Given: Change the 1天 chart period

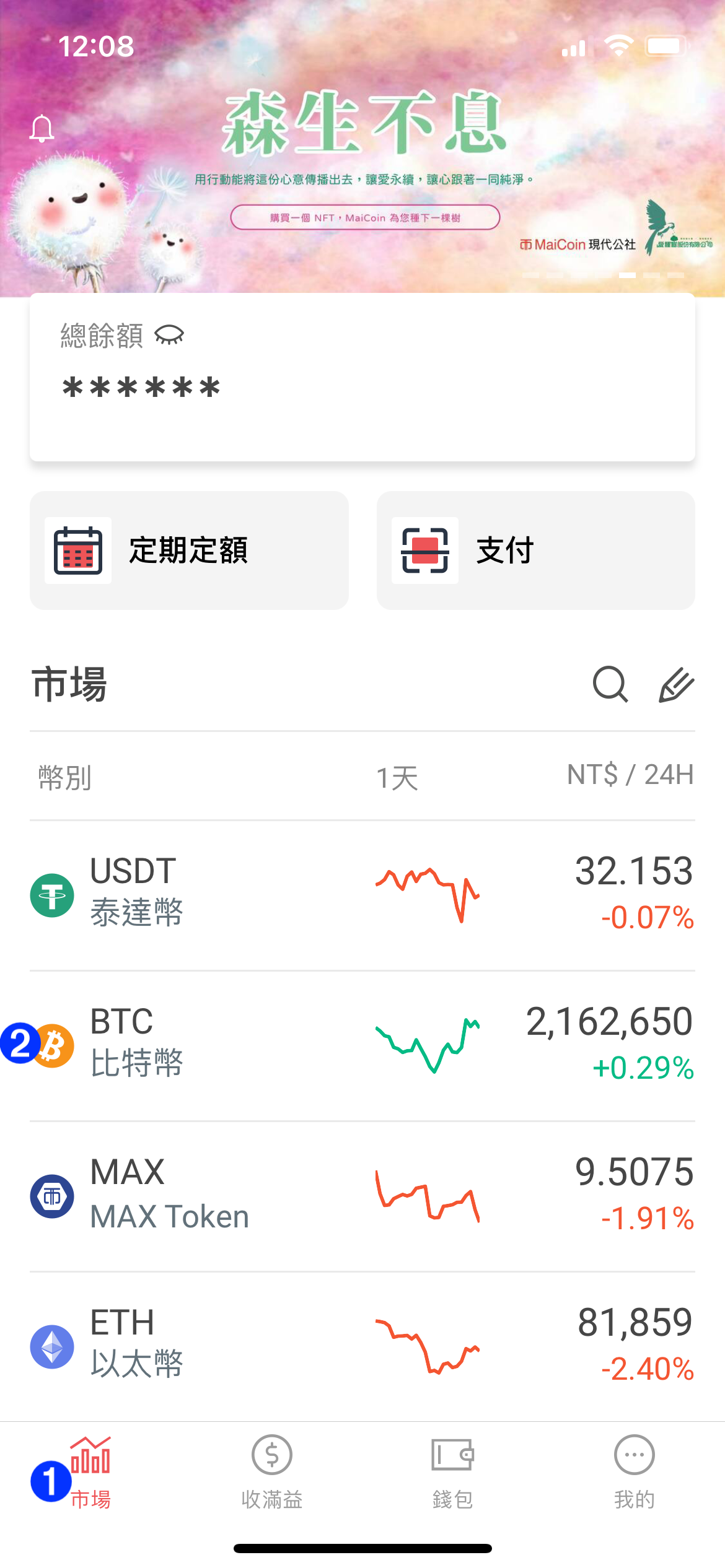Looking at the screenshot, I should [397, 778].
